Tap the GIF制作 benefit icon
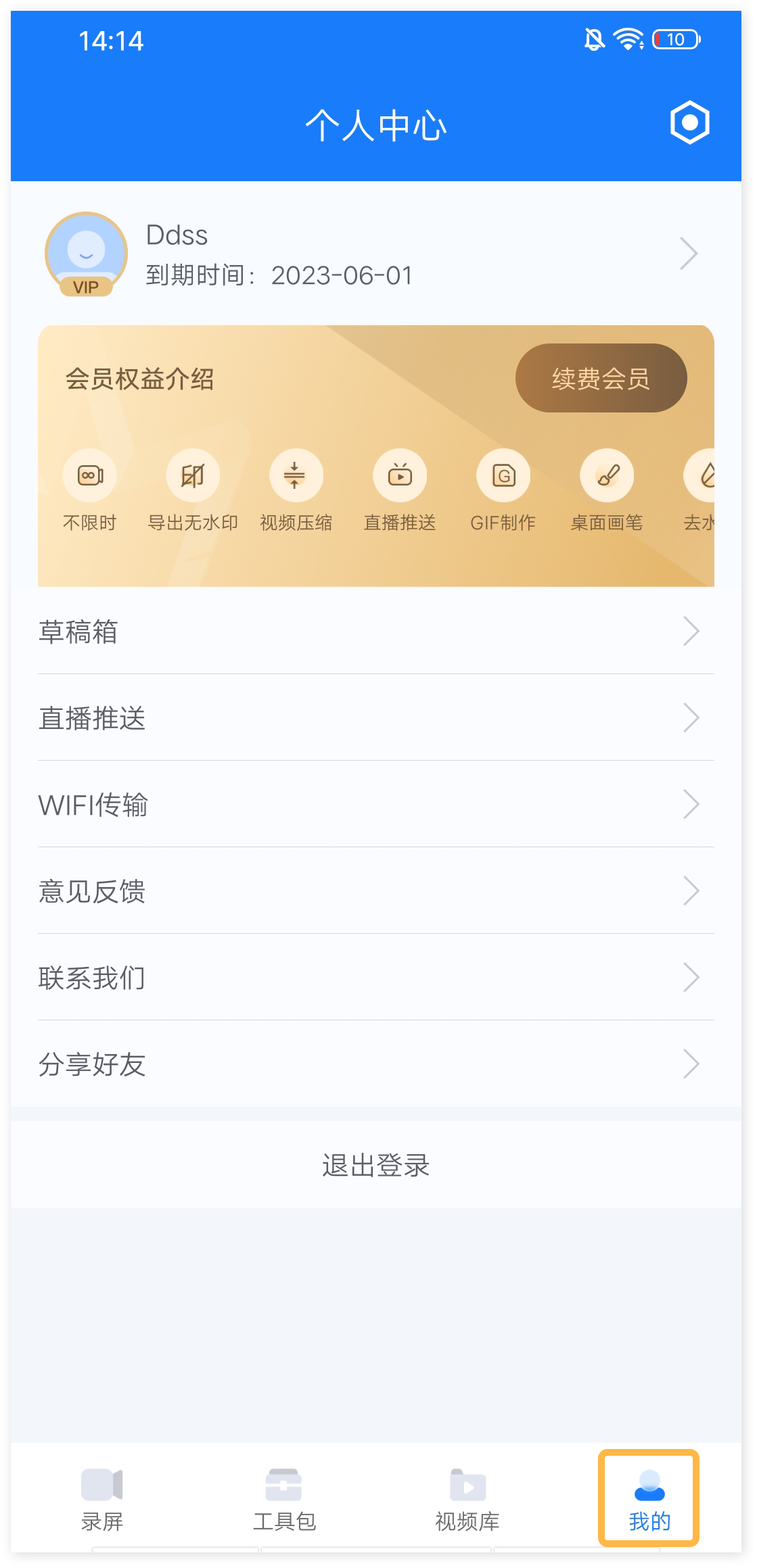The height and width of the screenshot is (1568, 757). point(503,476)
